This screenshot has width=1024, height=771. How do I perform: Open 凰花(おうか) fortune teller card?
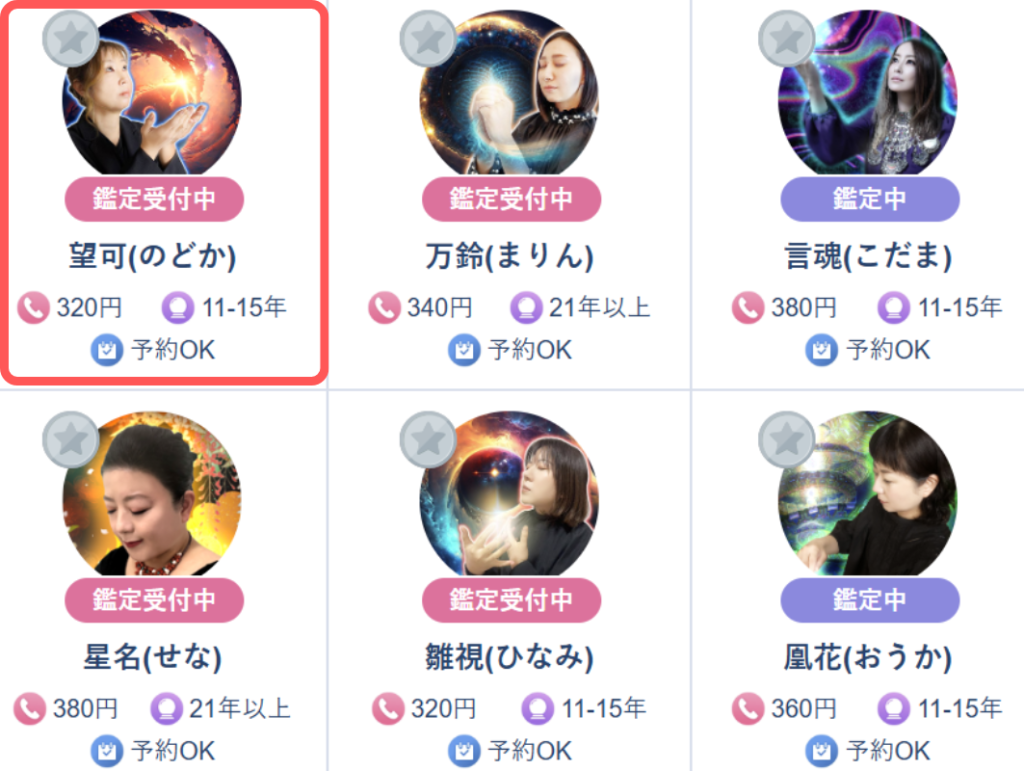[x=868, y=657]
